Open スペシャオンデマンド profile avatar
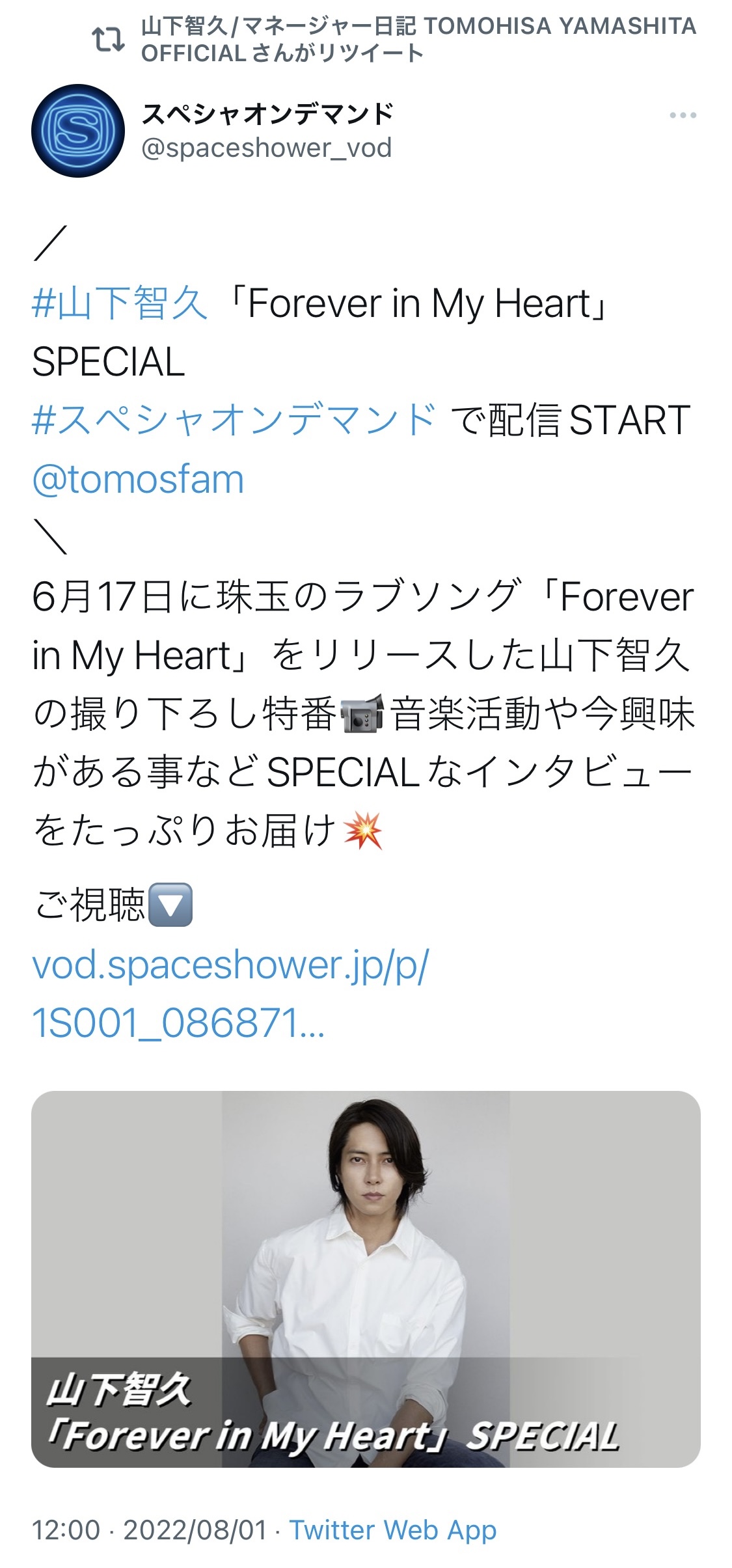 point(78,131)
